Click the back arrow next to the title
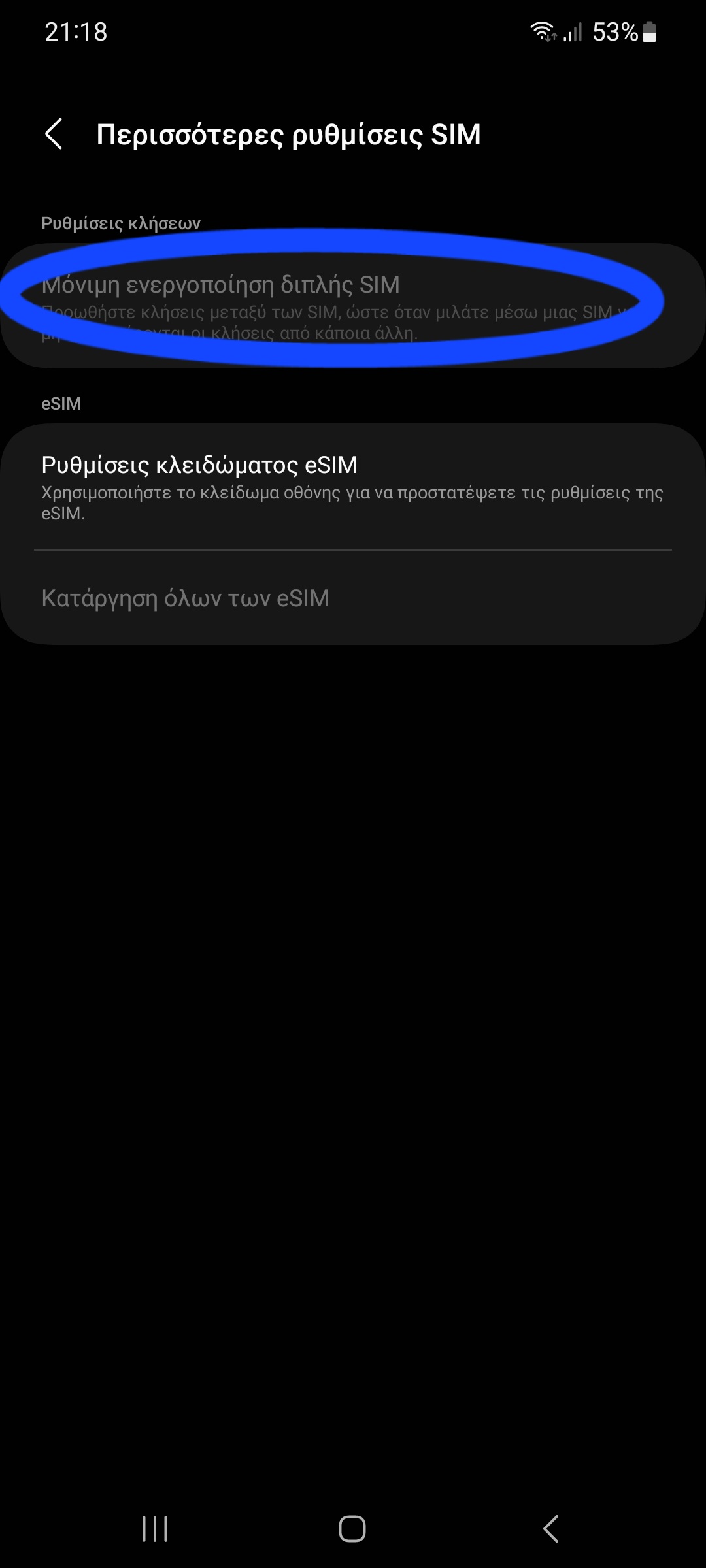This screenshot has height=1568, width=706. (55, 135)
